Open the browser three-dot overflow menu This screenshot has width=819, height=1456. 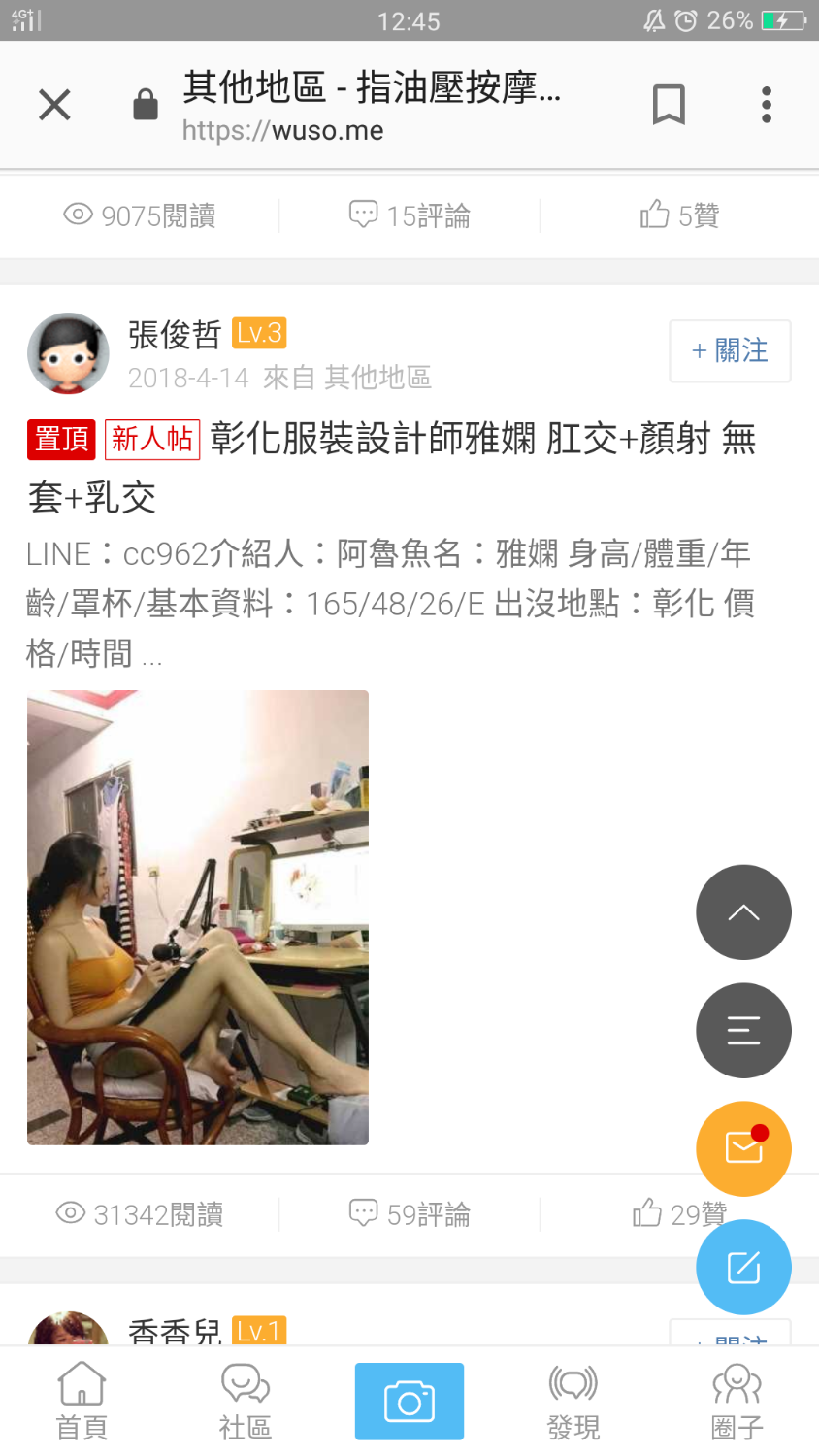(766, 104)
